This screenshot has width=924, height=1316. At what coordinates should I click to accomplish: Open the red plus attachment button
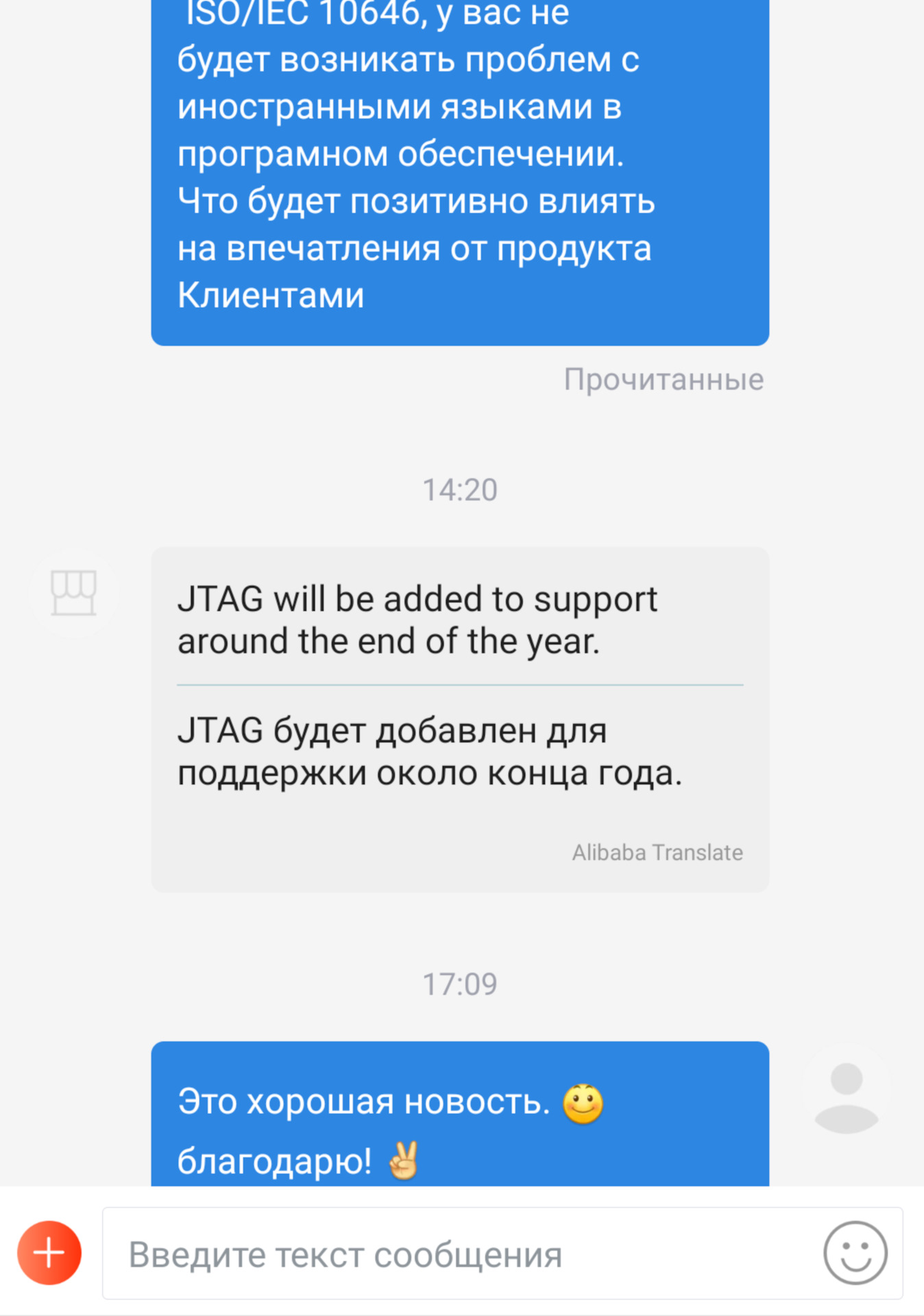coord(49,1253)
